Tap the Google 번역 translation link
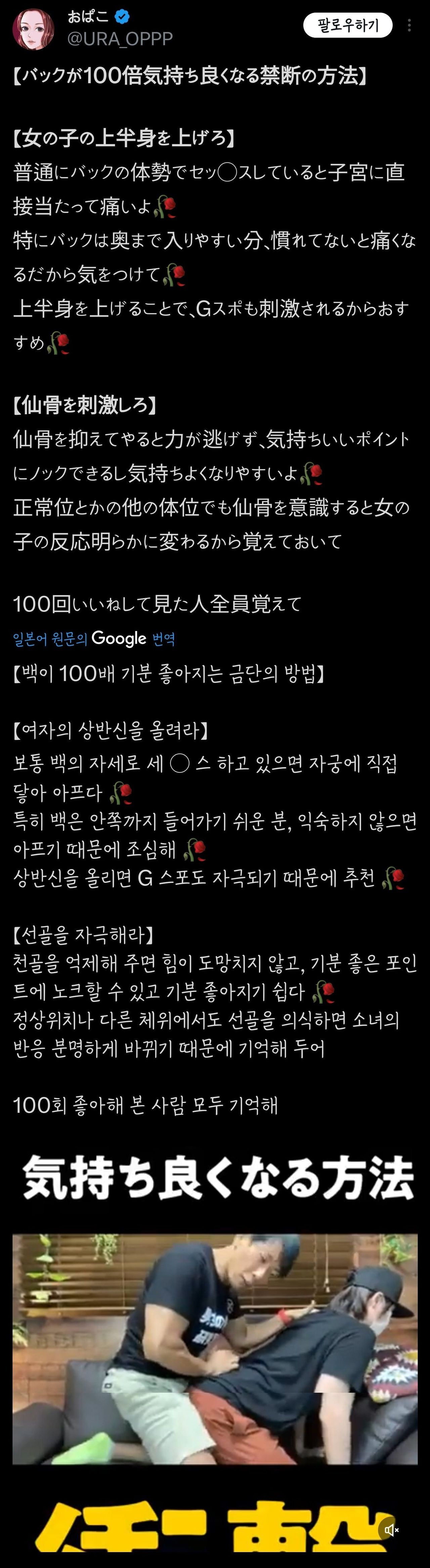 tap(94, 638)
